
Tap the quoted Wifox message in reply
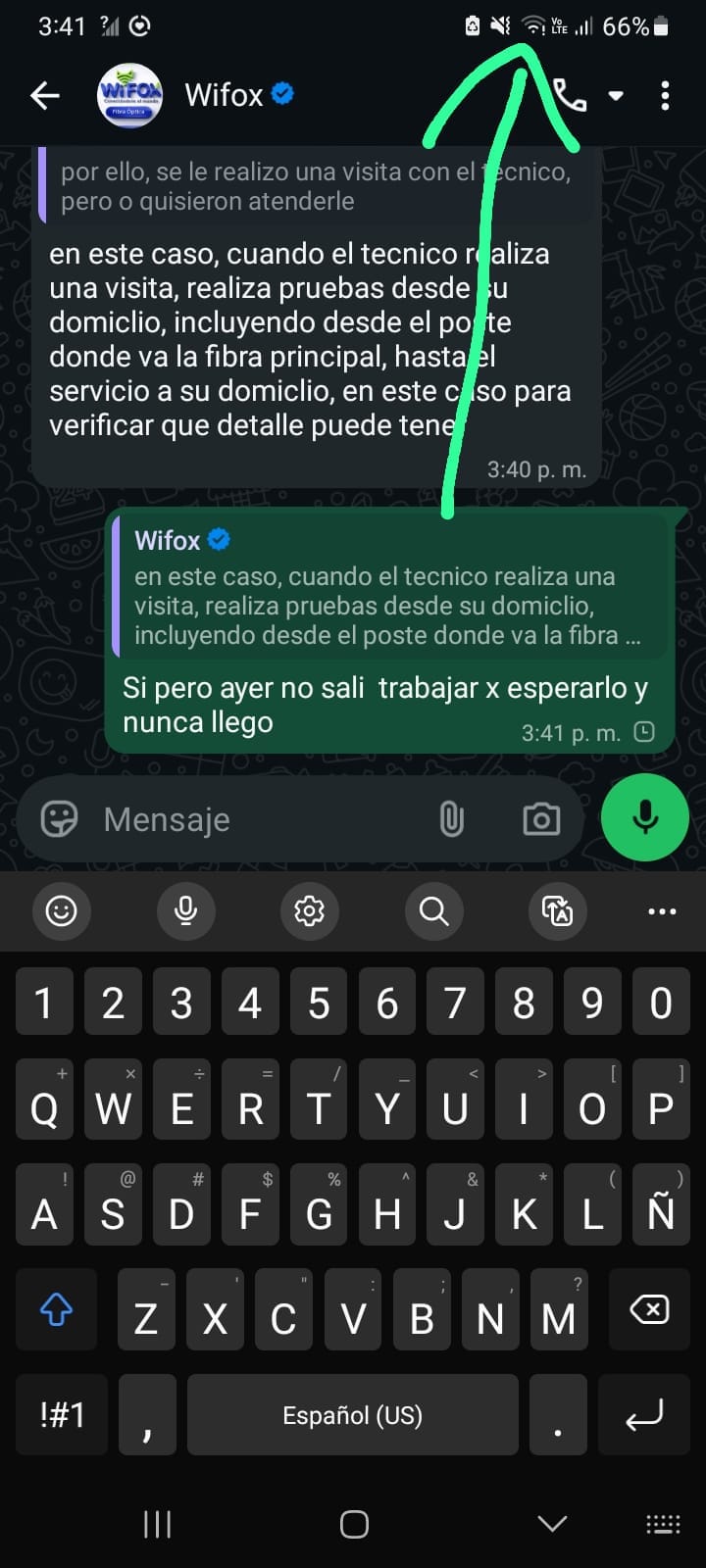(389, 587)
